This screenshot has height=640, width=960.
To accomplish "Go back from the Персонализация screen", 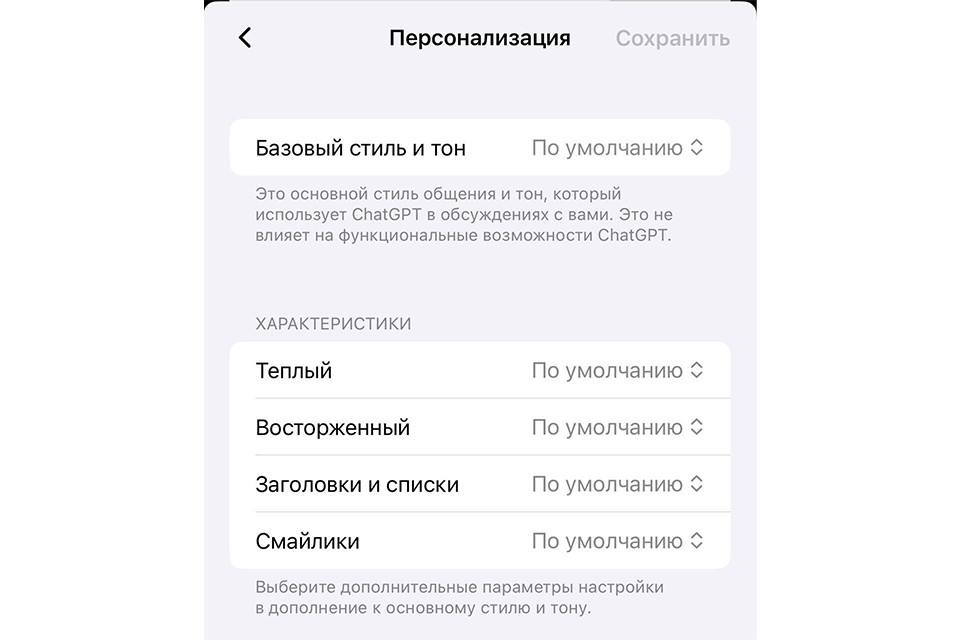I will click(x=245, y=38).
